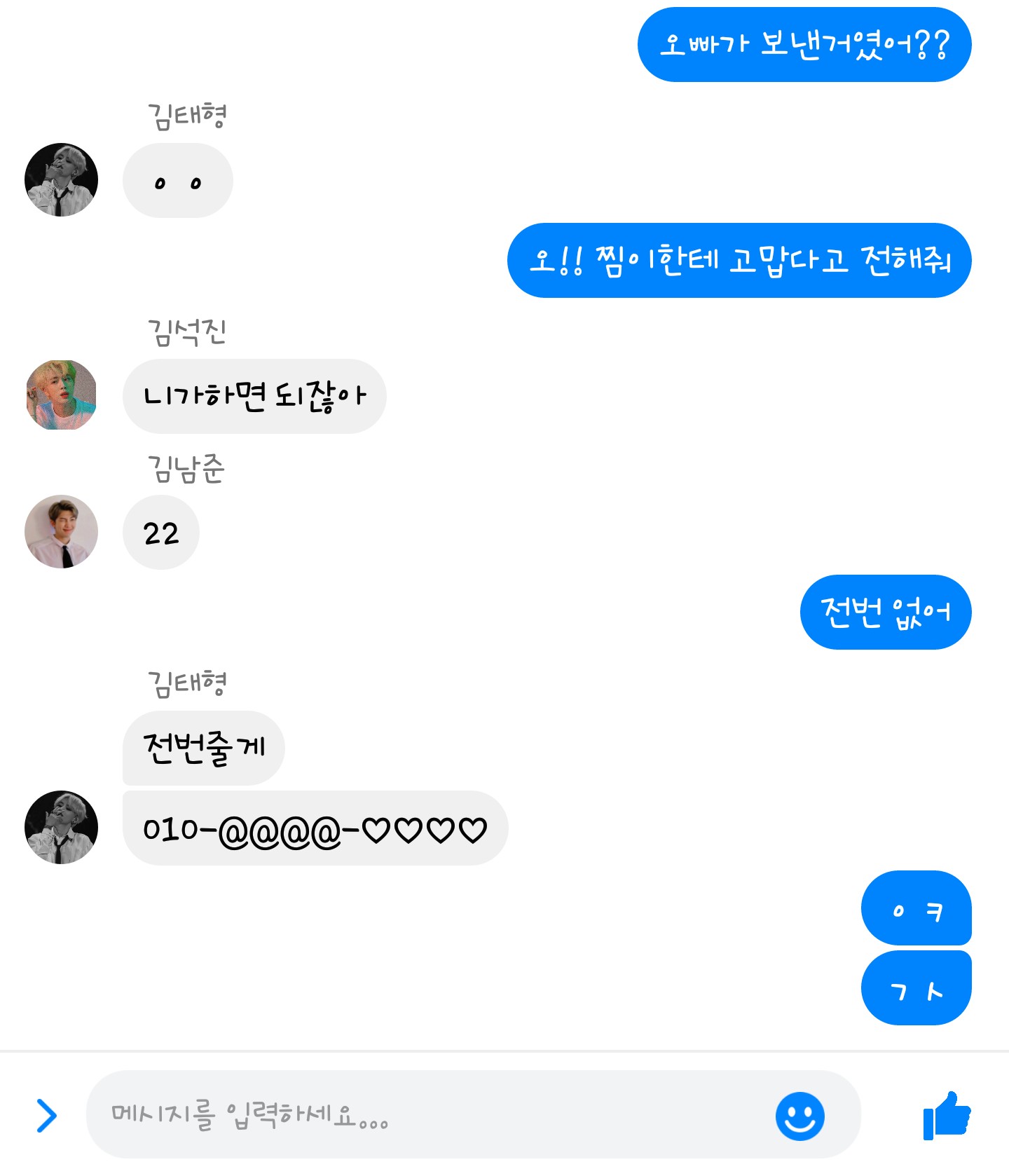The height and width of the screenshot is (1176, 1009).
Task: Open the emoji smiley picker
Action: (x=799, y=1116)
